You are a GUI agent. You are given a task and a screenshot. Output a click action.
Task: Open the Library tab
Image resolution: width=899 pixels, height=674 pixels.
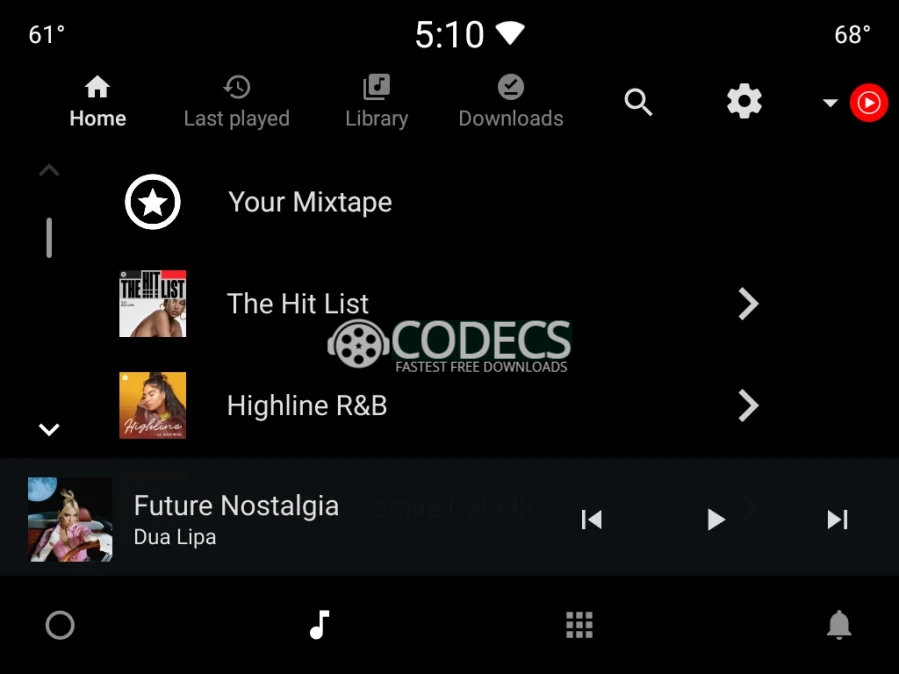pyautogui.click(x=376, y=102)
